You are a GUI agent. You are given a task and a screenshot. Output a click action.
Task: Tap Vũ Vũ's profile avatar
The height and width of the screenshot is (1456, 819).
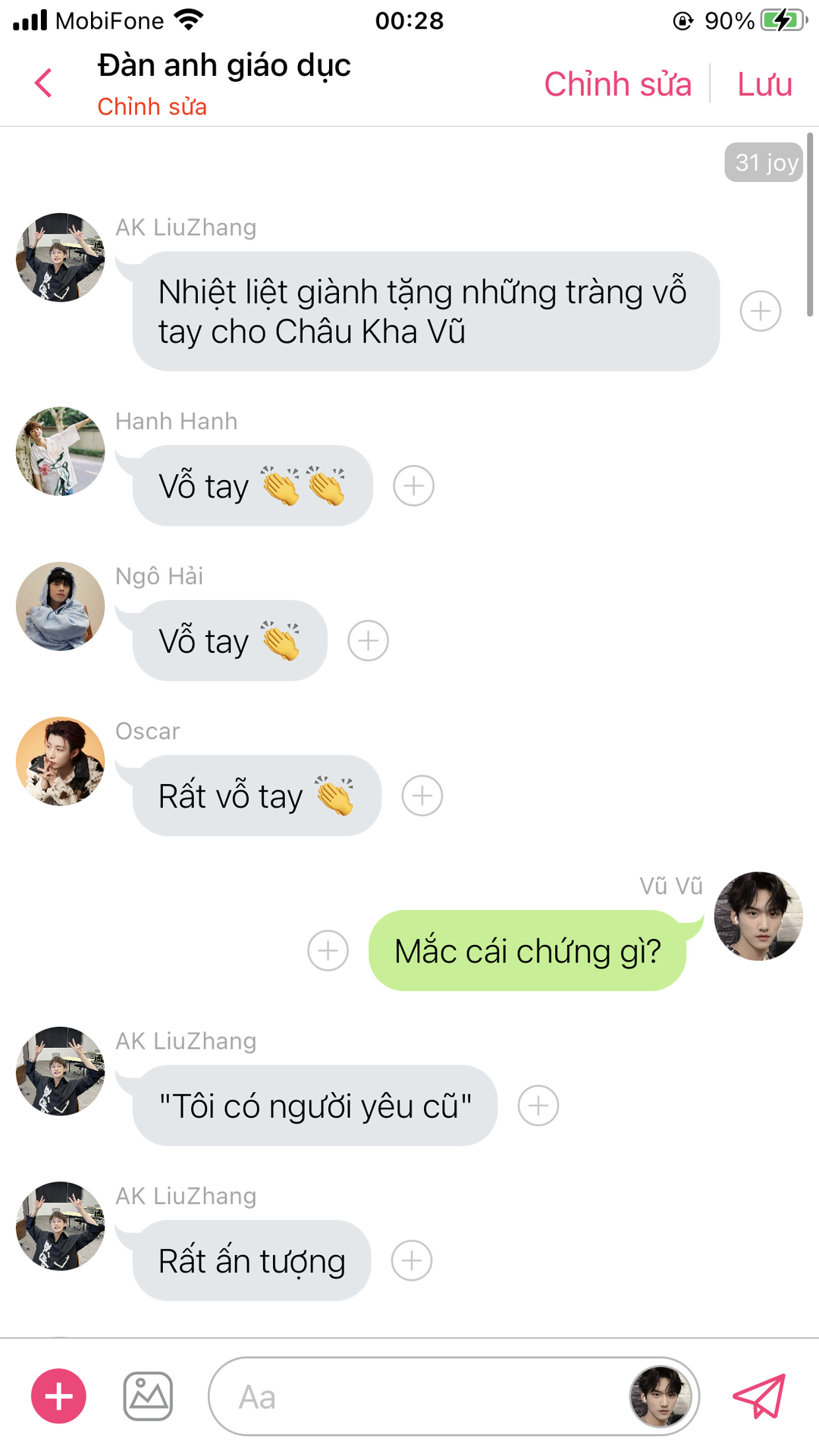pos(758,916)
